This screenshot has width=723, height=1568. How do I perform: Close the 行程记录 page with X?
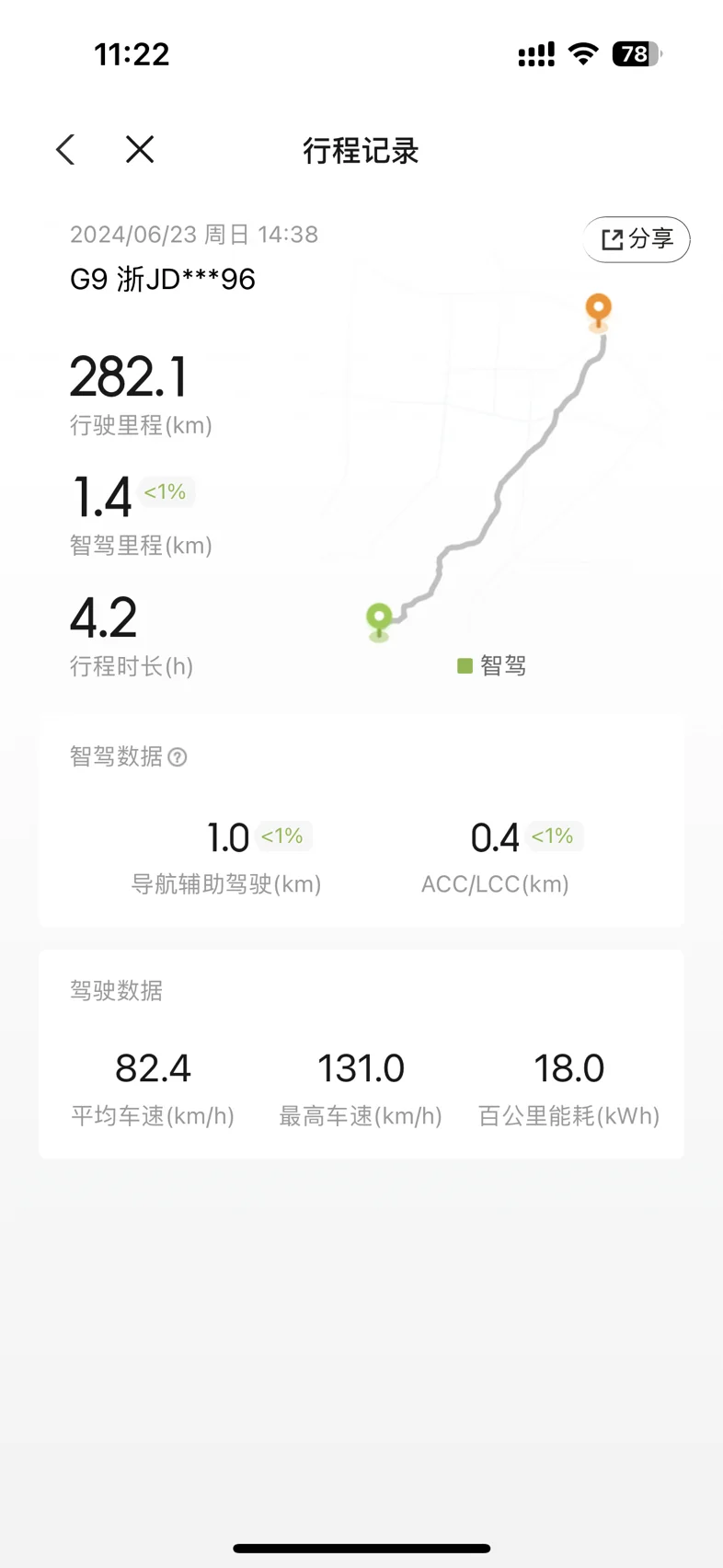pos(140,149)
